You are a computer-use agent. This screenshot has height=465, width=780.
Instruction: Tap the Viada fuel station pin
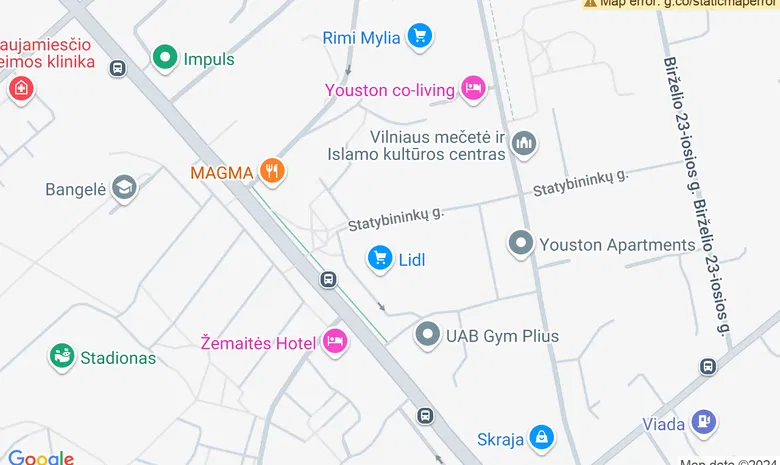[x=704, y=424]
